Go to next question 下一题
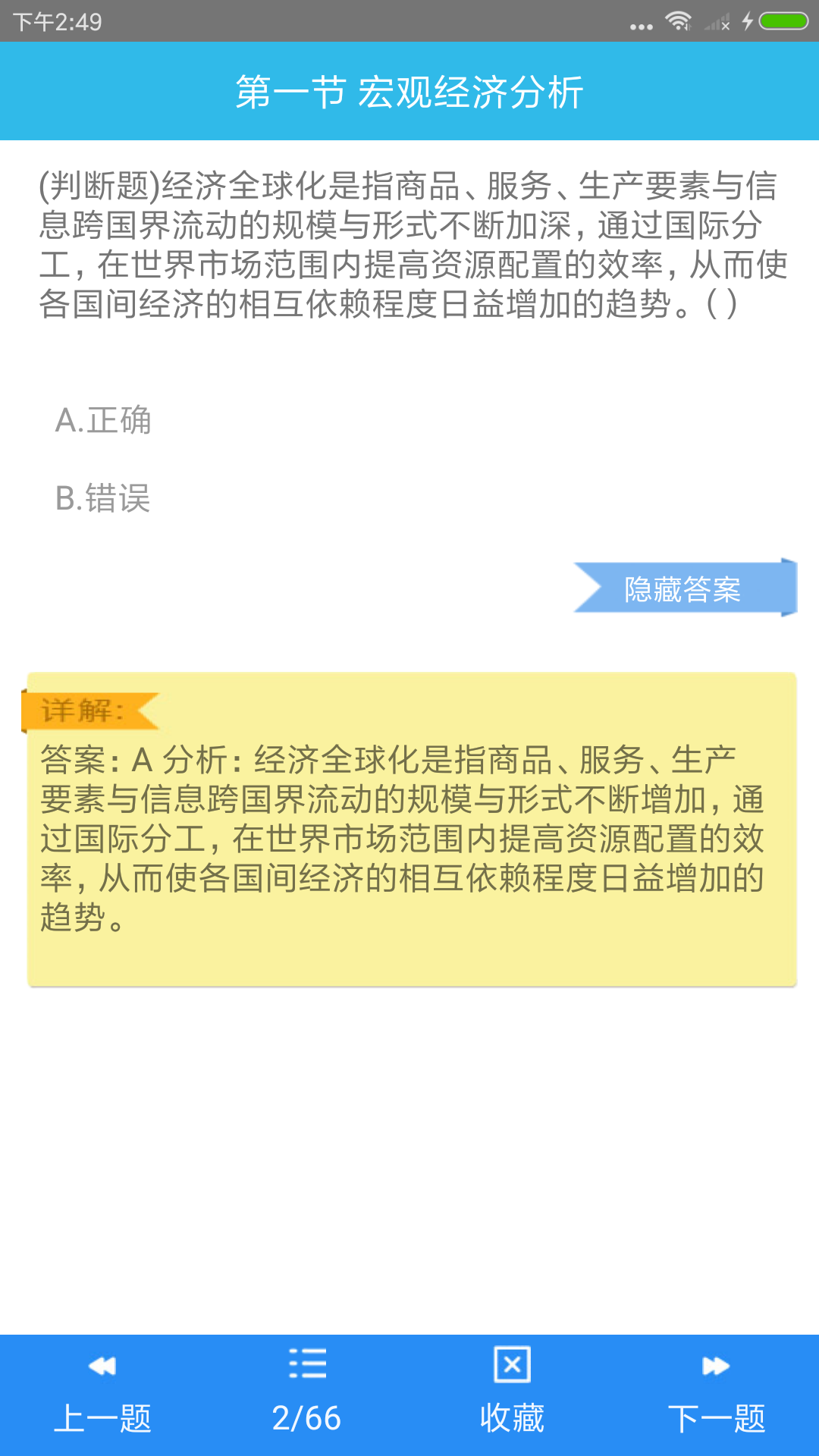819x1456 pixels. (x=716, y=1395)
